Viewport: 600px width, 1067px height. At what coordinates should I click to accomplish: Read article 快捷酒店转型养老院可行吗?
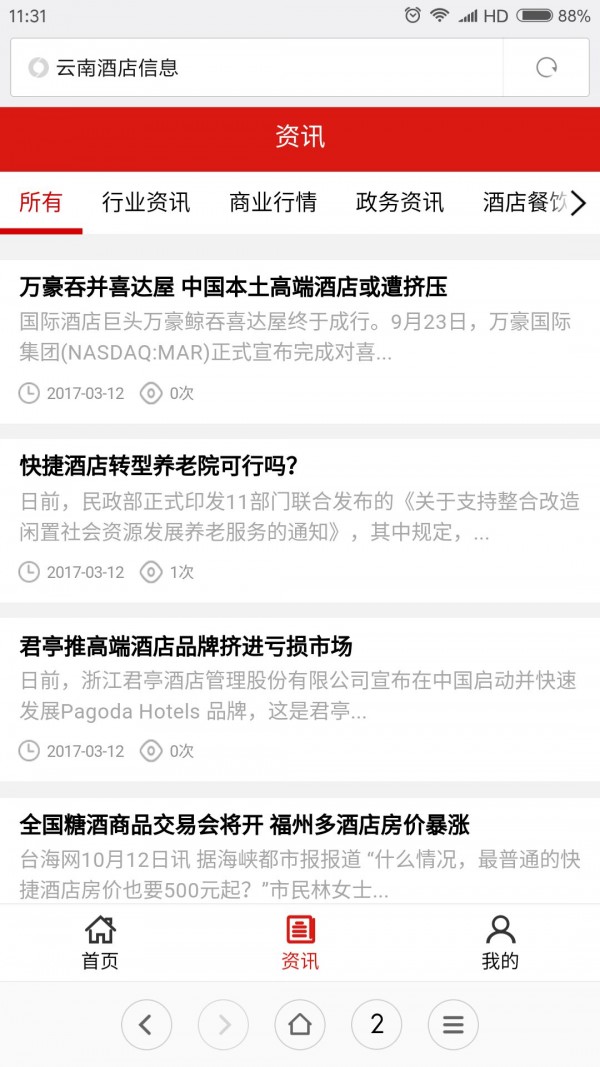click(x=160, y=467)
